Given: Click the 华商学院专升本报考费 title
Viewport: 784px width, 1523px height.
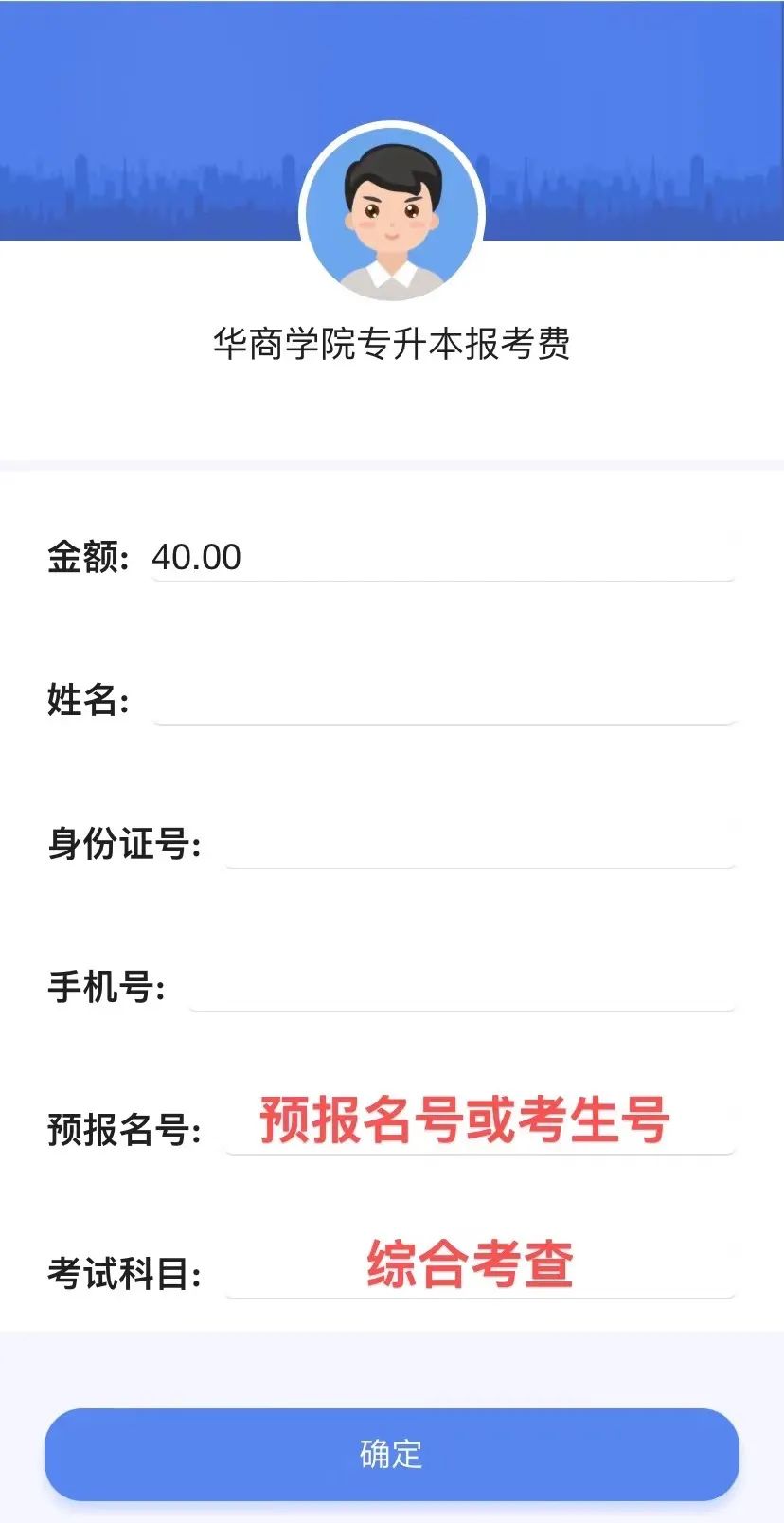Looking at the screenshot, I should click(x=392, y=344).
